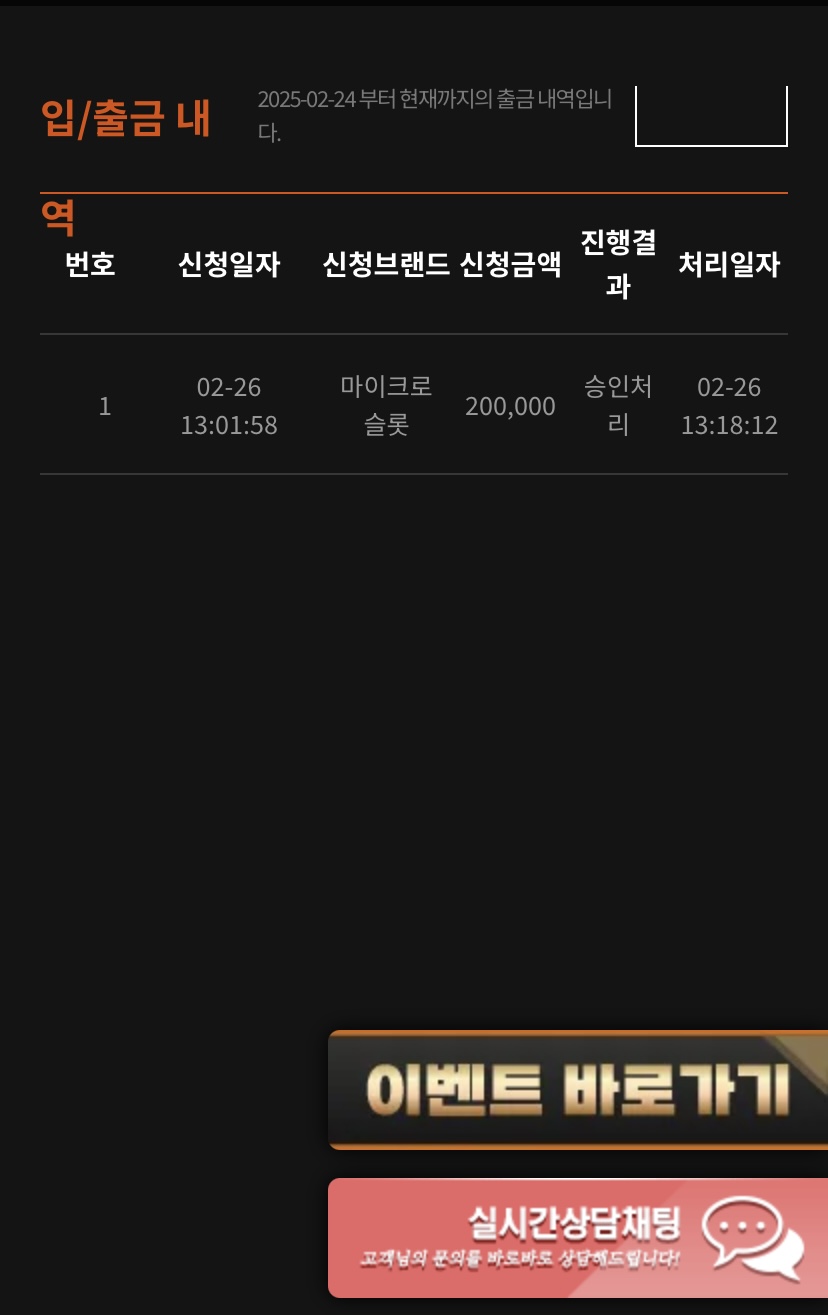The image size is (828, 1315).
Task: Open the 이벤트 바로가기 banner
Action: [578, 1090]
